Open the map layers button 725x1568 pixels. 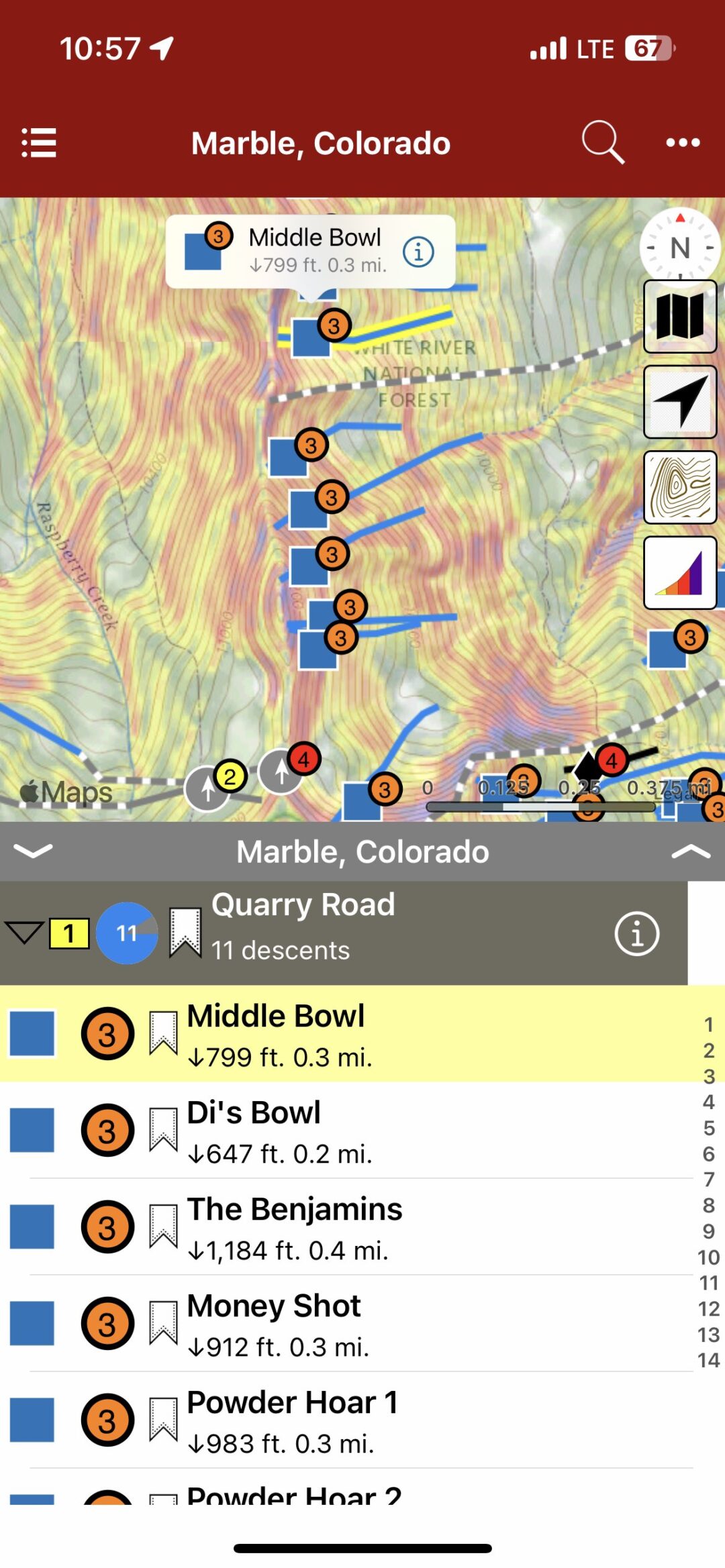[x=680, y=317]
